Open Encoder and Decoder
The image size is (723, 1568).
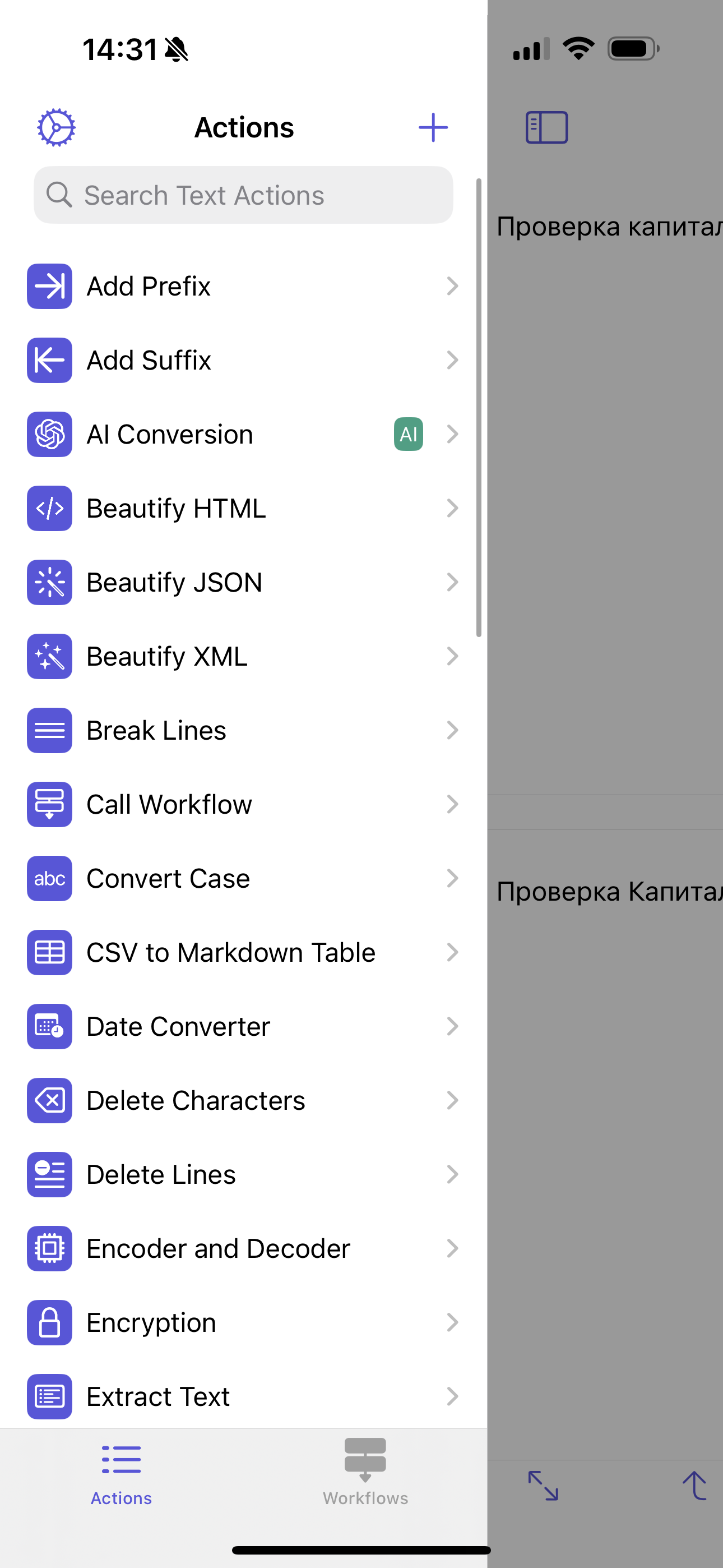[242, 1249]
